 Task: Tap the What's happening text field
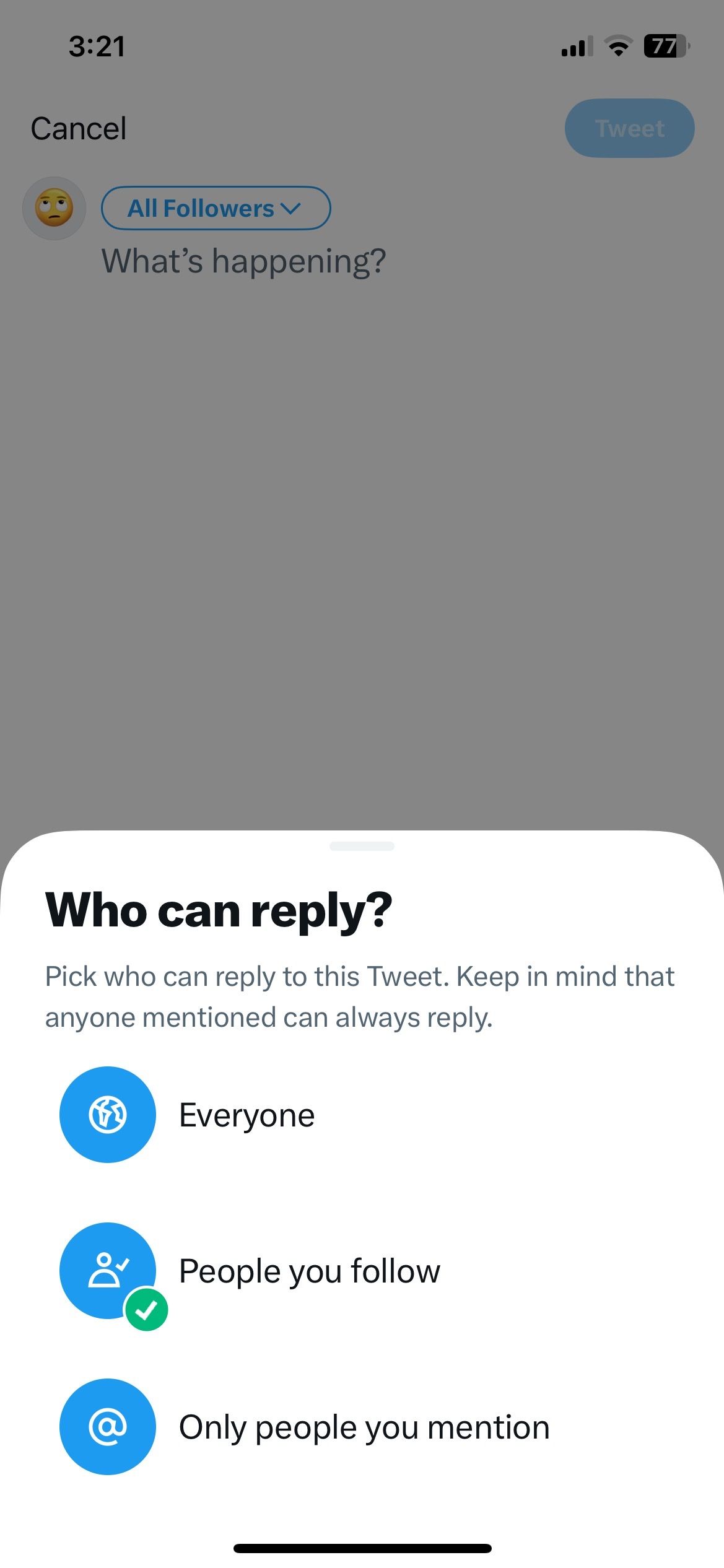pos(244,261)
